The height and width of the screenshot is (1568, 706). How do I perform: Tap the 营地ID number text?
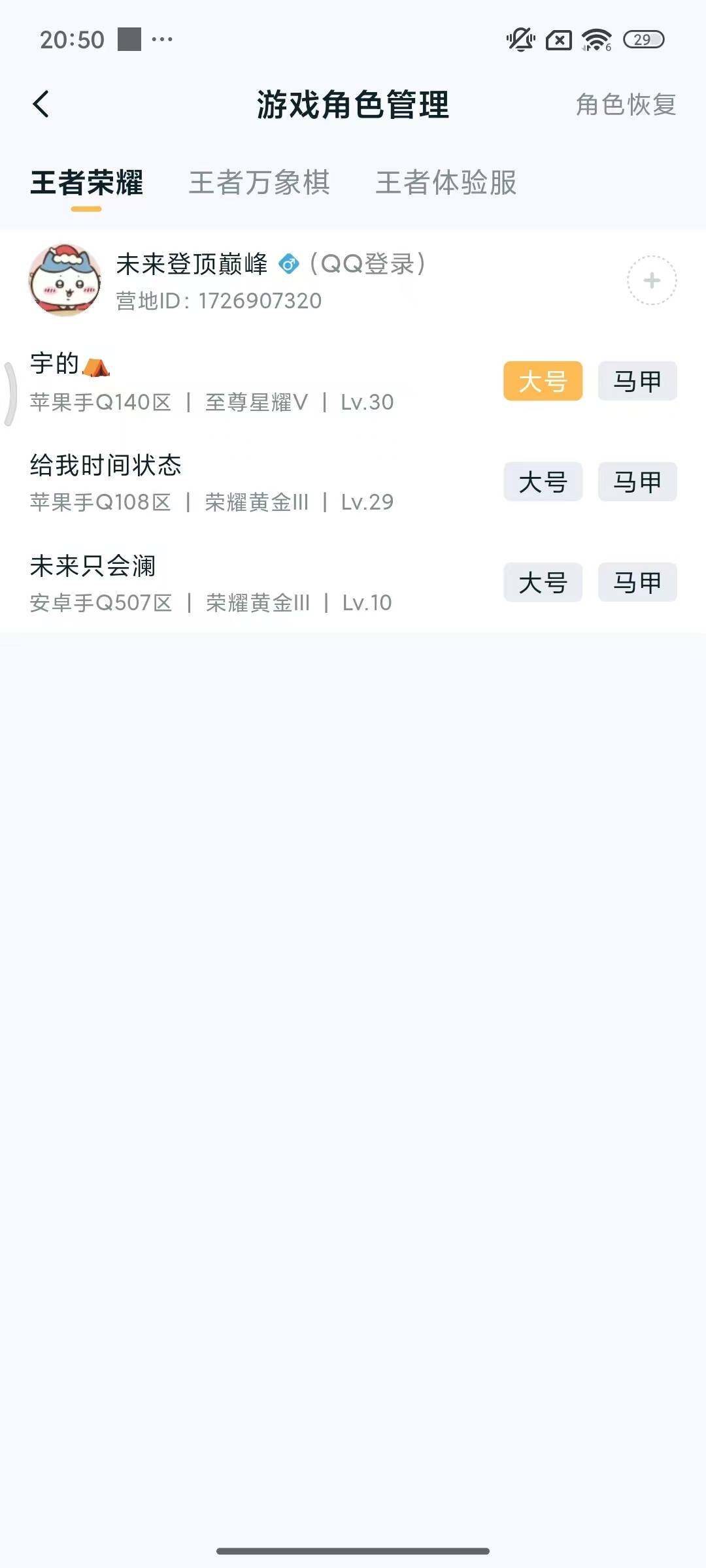pos(220,301)
